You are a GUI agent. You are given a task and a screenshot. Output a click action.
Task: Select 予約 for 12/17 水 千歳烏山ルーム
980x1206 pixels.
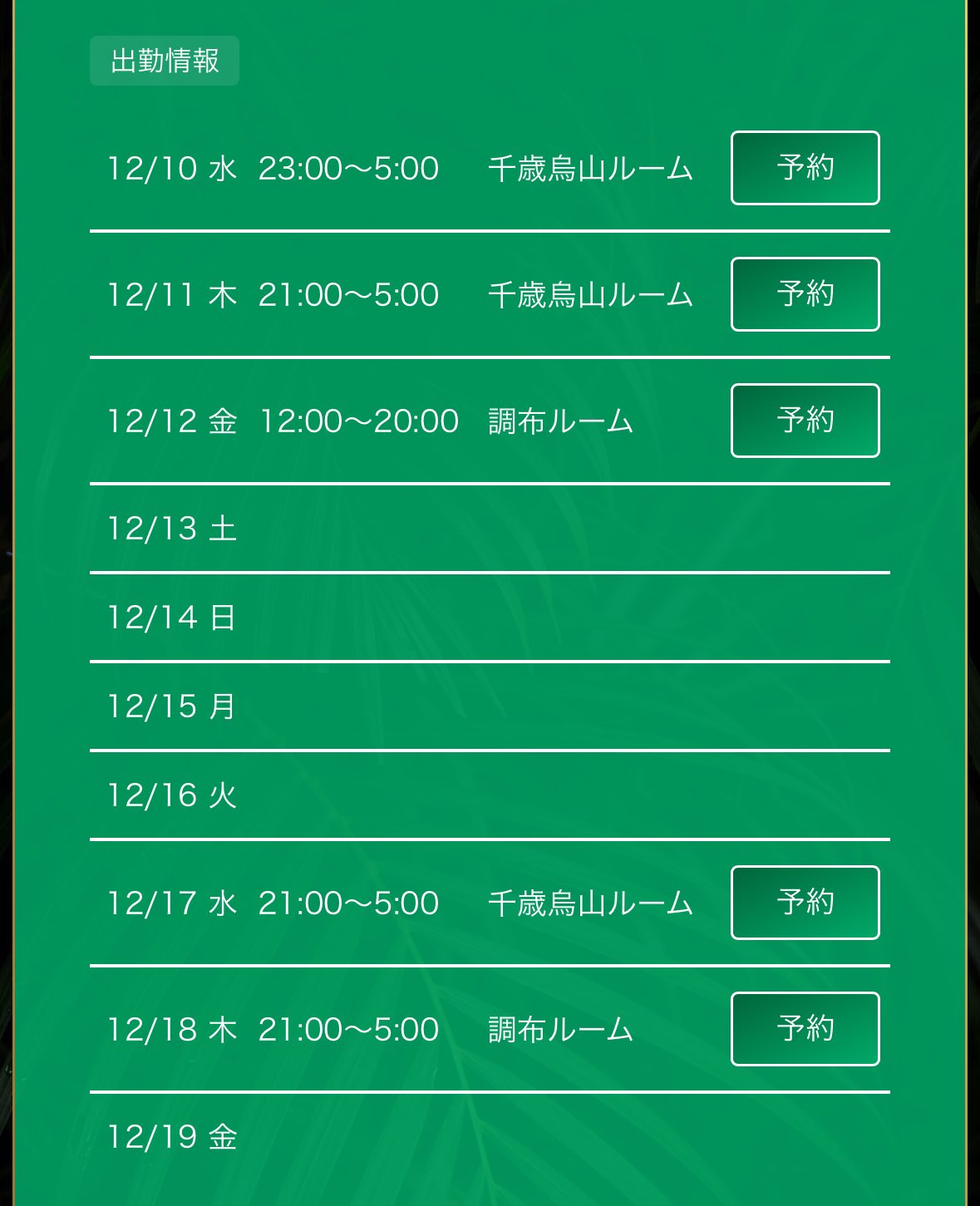805,903
